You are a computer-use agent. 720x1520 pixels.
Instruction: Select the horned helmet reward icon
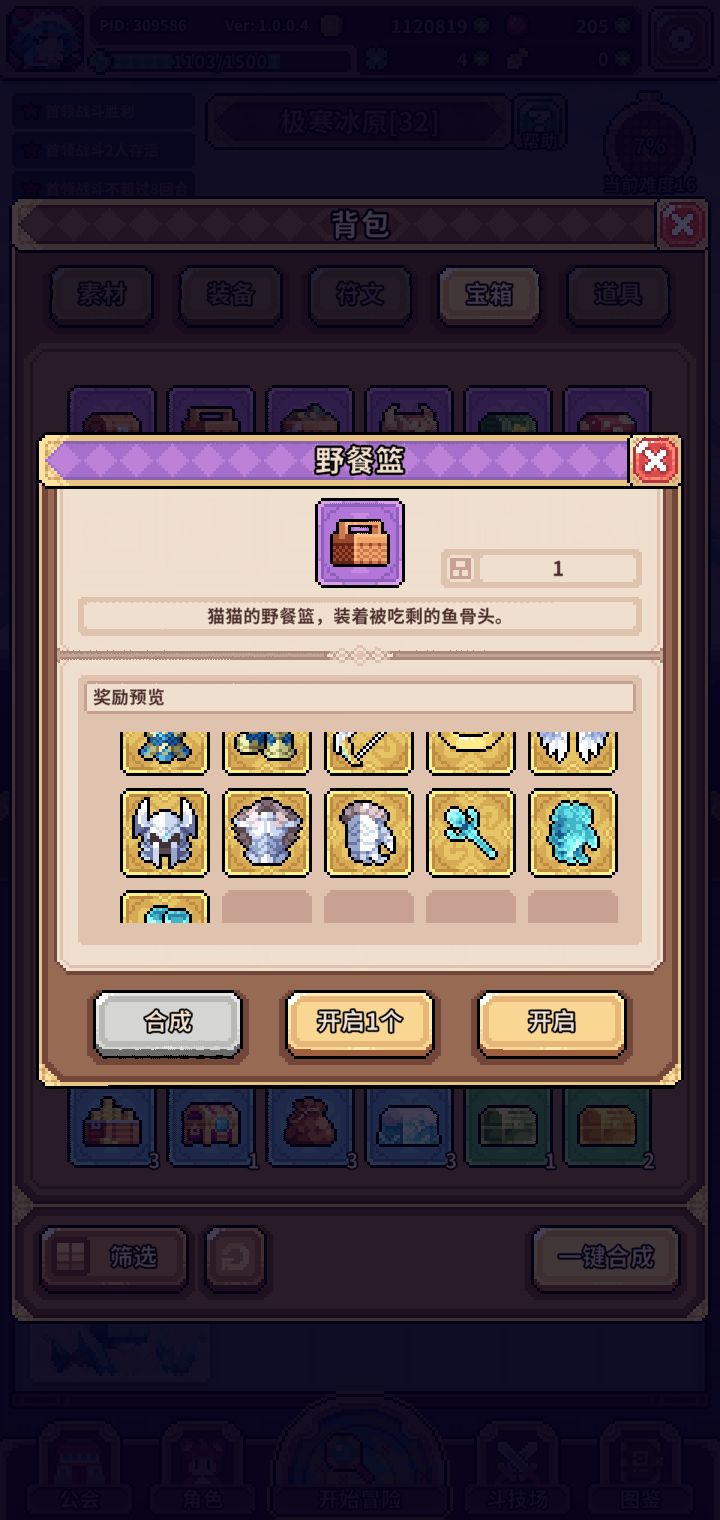click(x=163, y=833)
